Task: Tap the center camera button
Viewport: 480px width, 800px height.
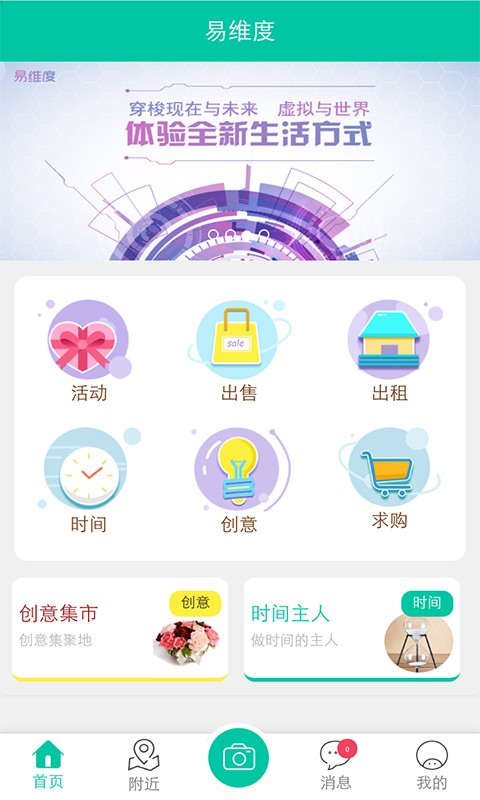Action: click(239, 758)
